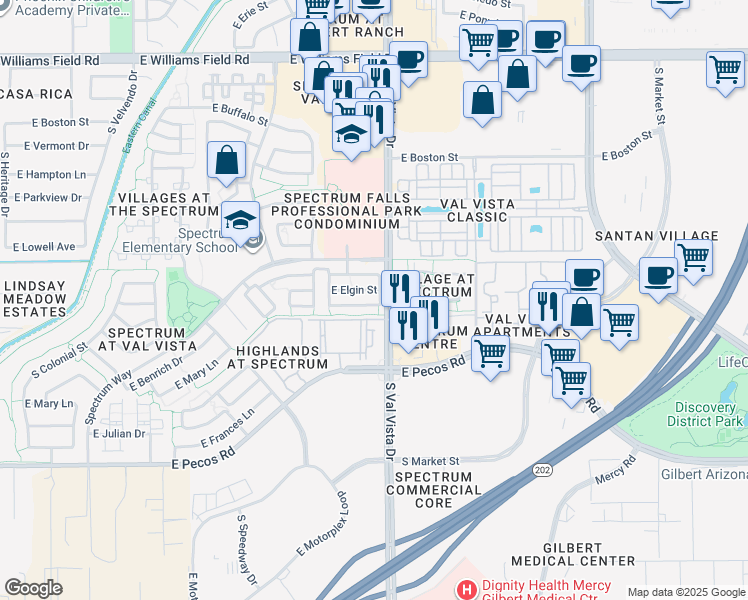The image size is (748, 600).
Task: Open the shopping bag marker above Villages at the Spectrum
Action: [x=227, y=160]
